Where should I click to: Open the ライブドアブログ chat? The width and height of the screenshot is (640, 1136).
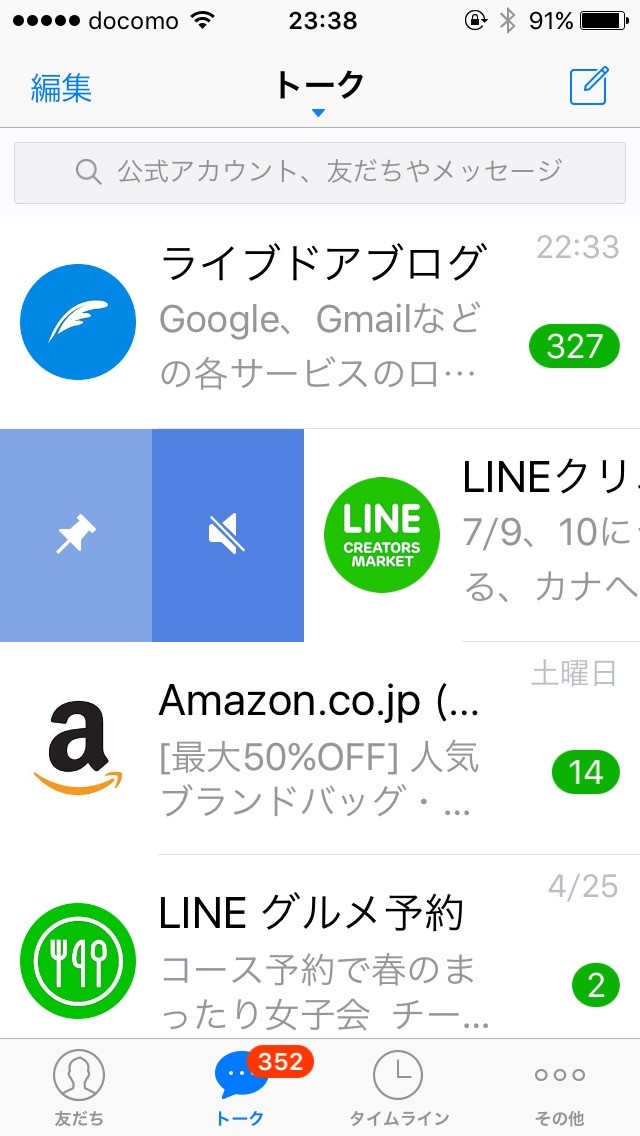click(x=320, y=322)
